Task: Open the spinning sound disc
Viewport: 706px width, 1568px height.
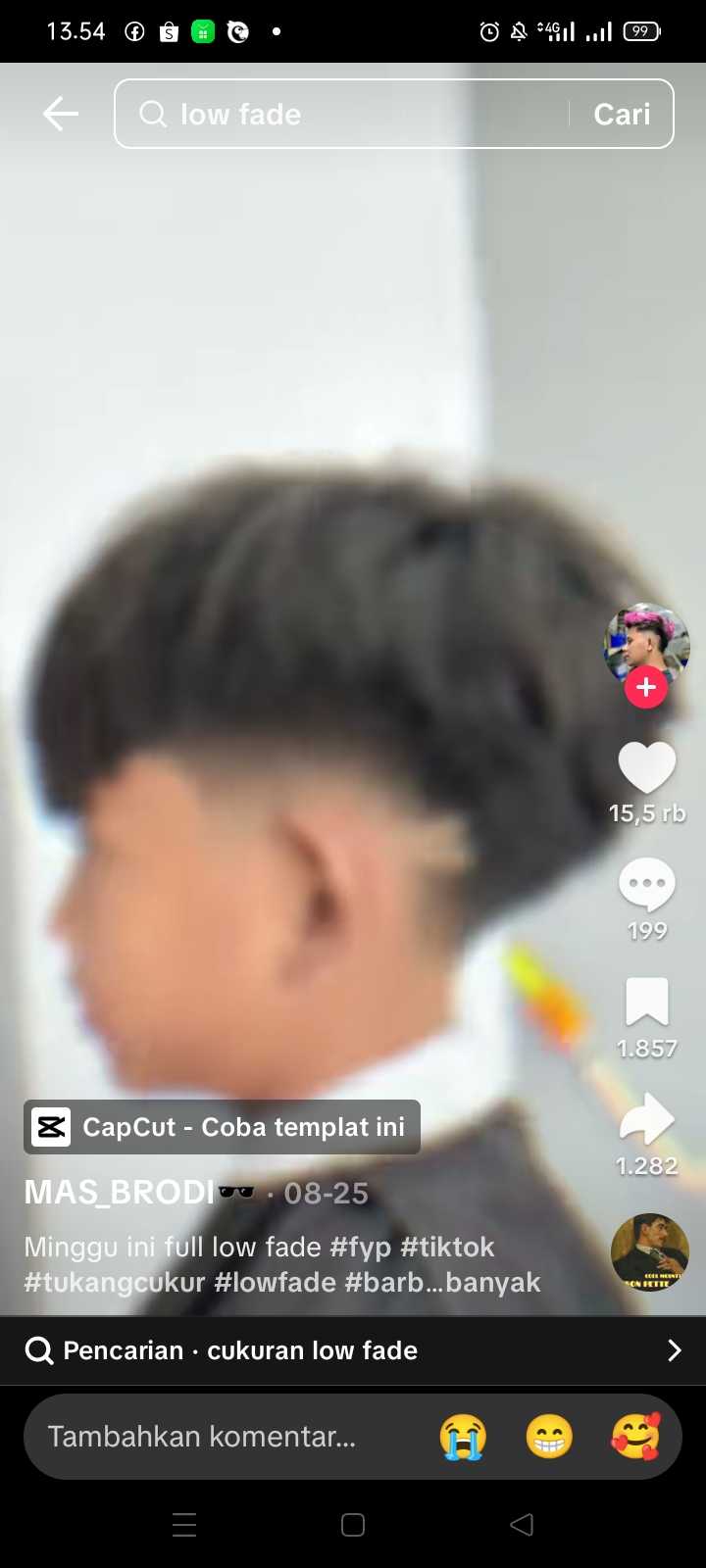Action: tap(649, 1251)
